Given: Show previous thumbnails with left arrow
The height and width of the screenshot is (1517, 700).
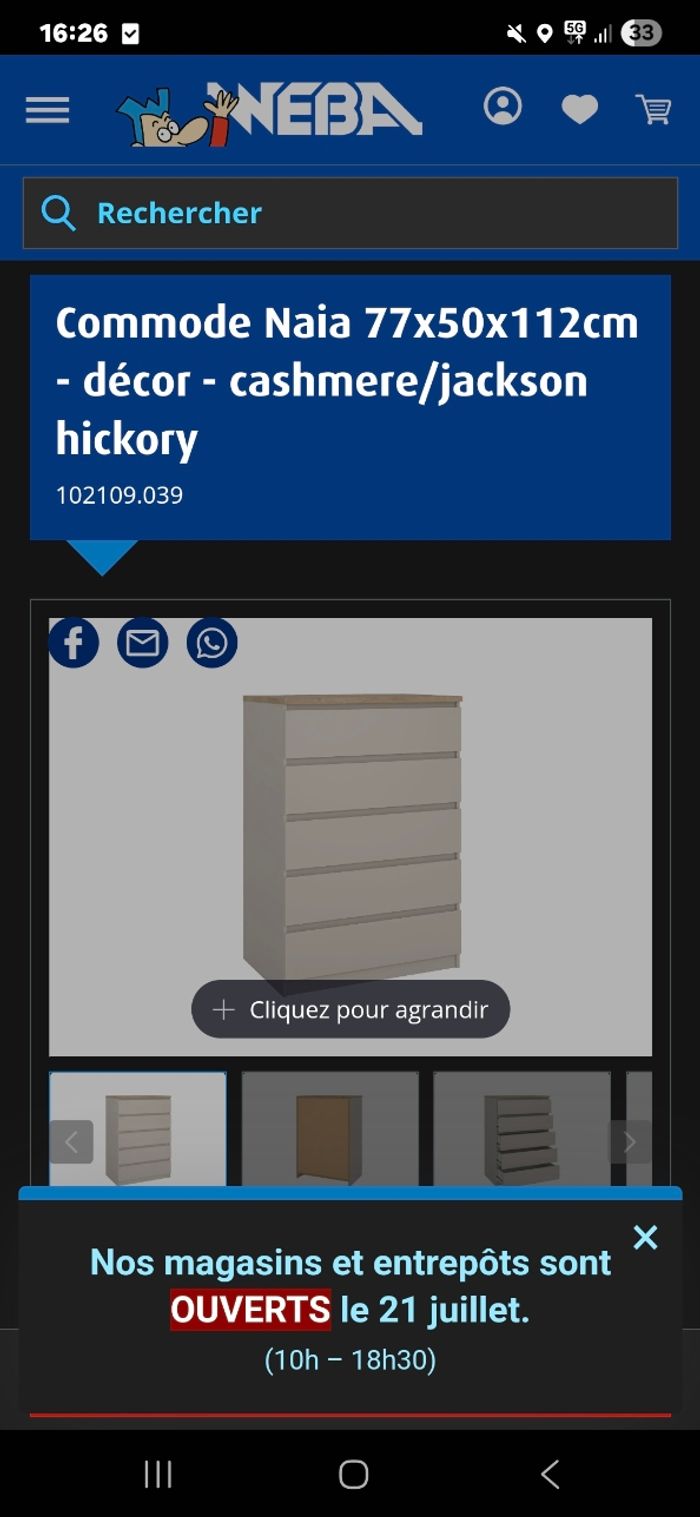Looking at the screenshot, I should 71,1142.
